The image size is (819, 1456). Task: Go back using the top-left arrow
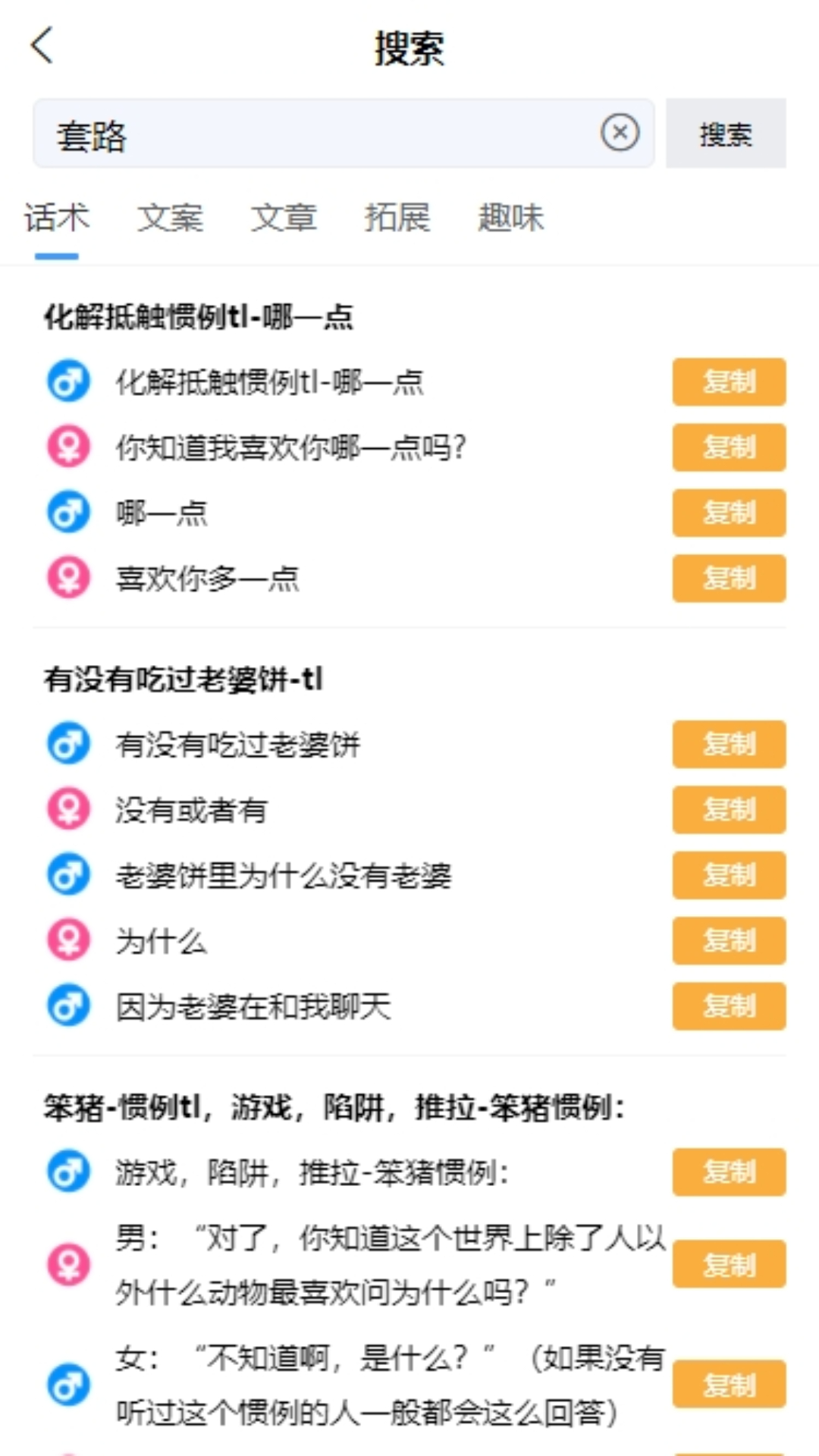pyautogui.click(x=42, y=45)
